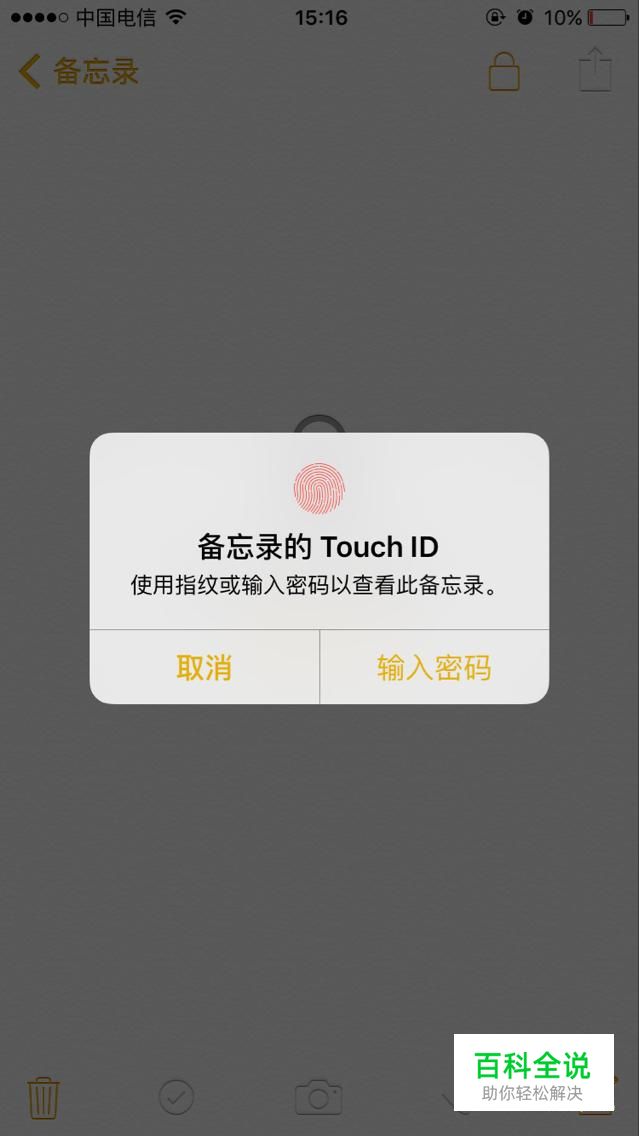Add a checklist with the checkmark icon
Viewport: 639px width, 1136px height.
tap(176, 1097)
